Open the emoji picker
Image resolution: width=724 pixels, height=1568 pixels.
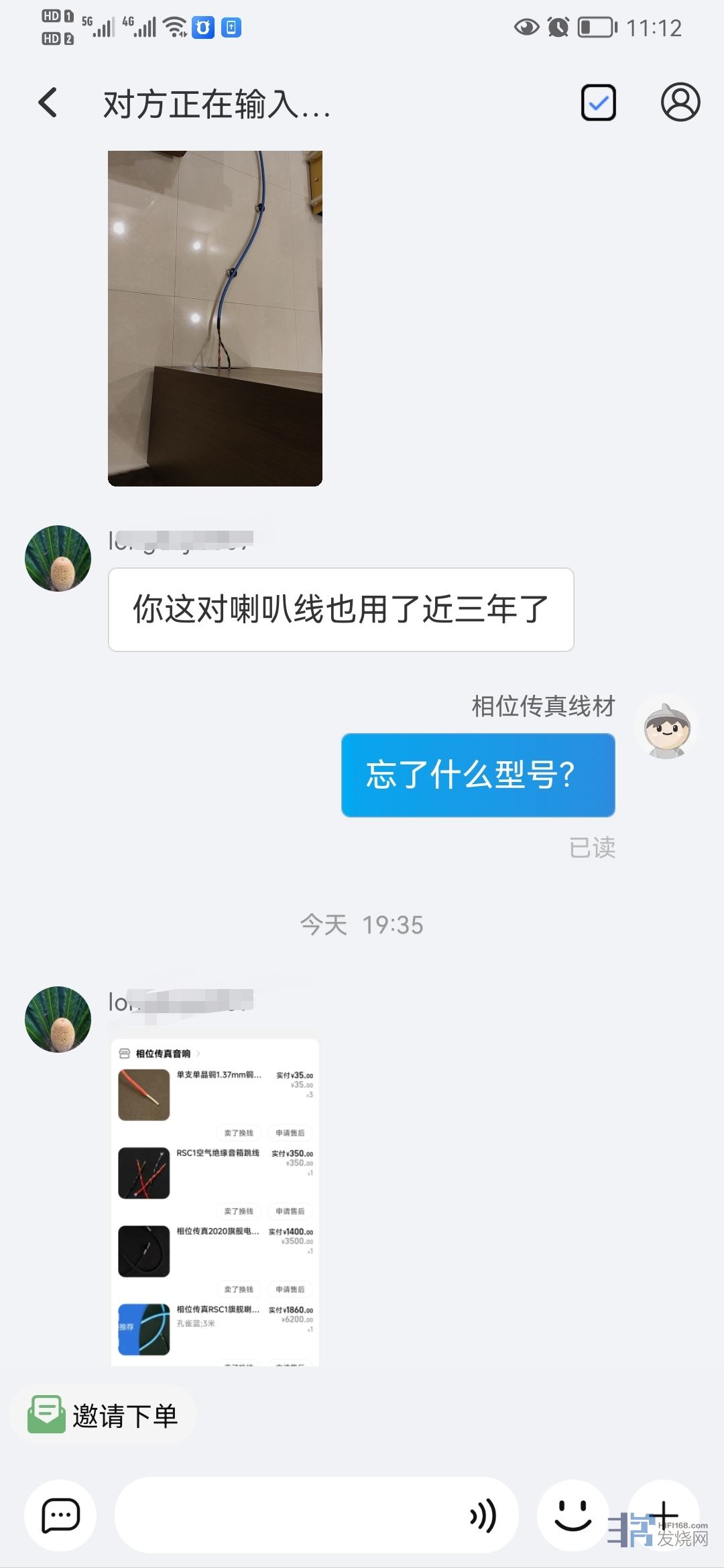point(573,1516)
